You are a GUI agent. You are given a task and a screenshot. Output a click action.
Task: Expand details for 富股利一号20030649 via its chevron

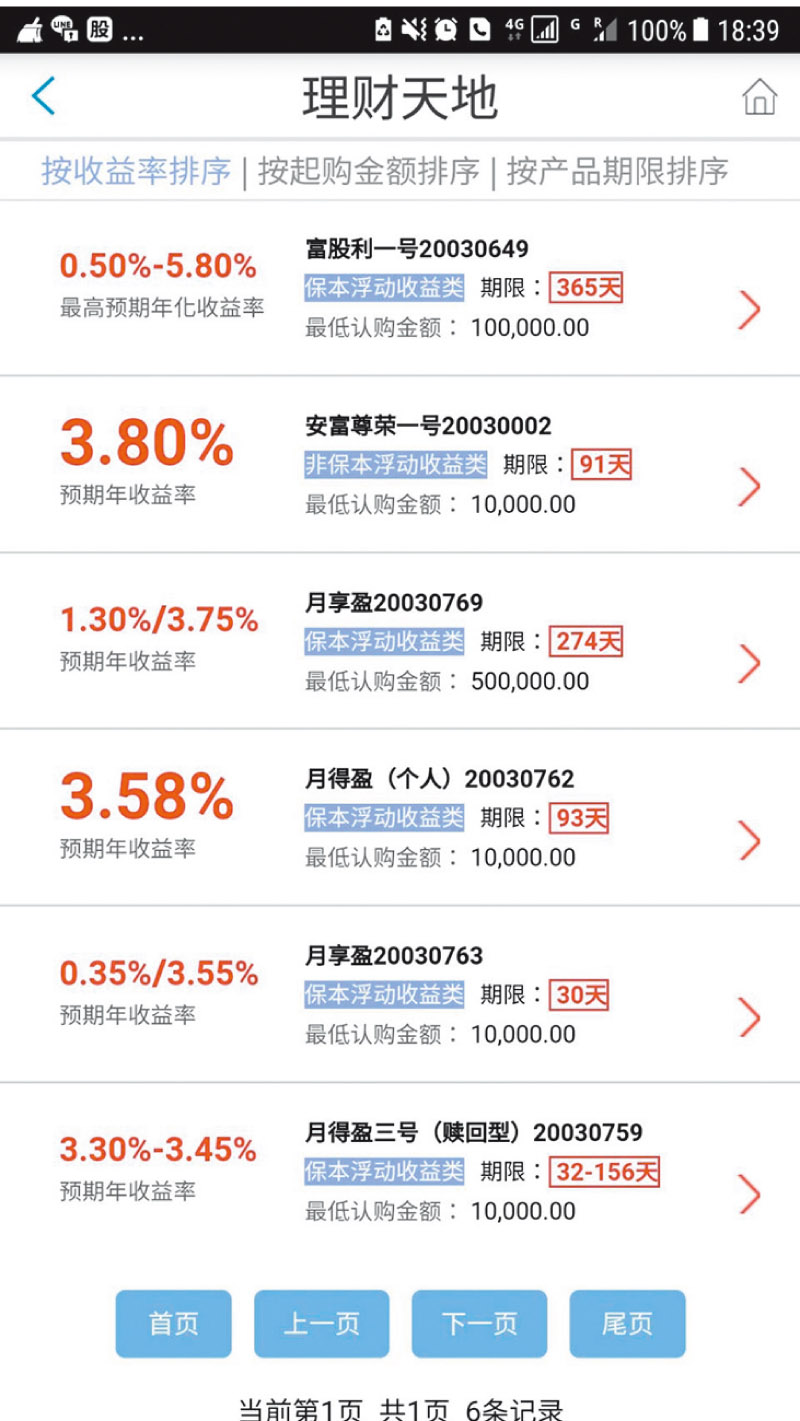click(x=750, y=310)
